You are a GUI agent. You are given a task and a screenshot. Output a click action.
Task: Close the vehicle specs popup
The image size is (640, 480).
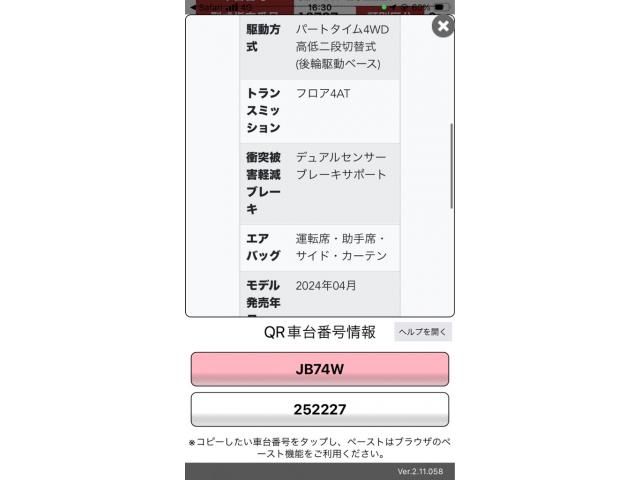click(442, 27)
